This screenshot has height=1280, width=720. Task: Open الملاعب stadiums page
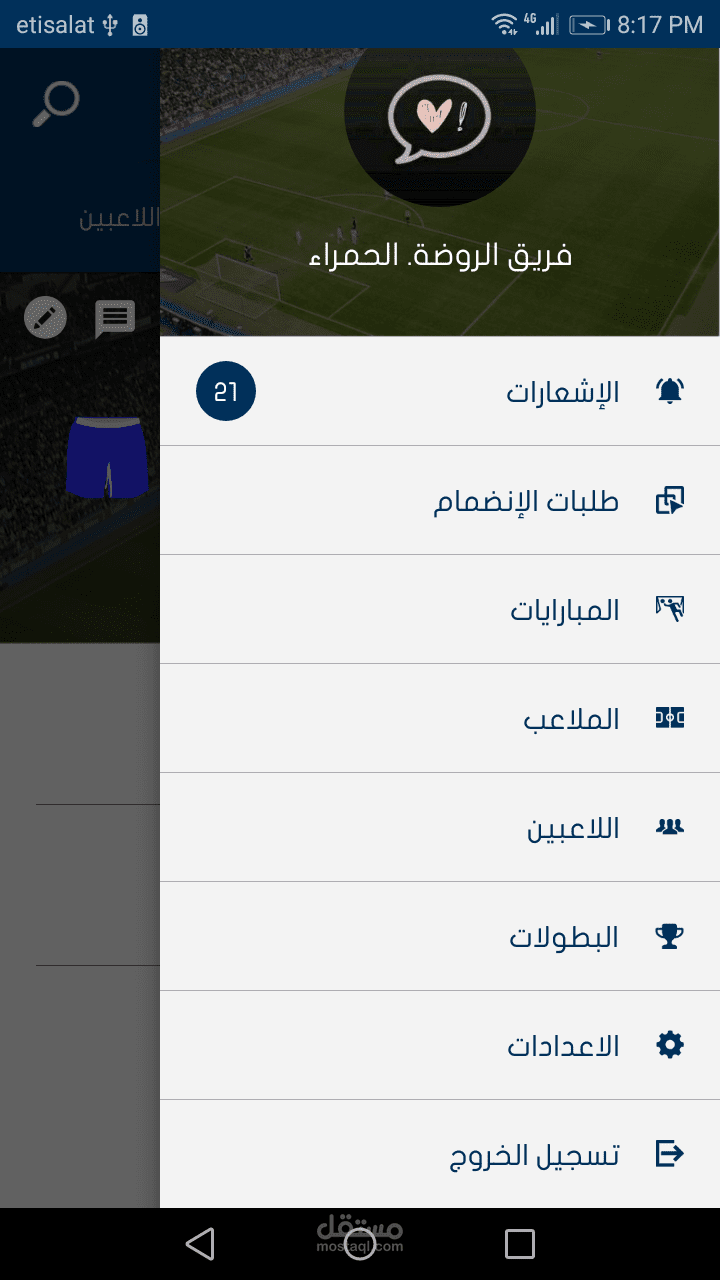pyautogui.click(x=571, y=719)
